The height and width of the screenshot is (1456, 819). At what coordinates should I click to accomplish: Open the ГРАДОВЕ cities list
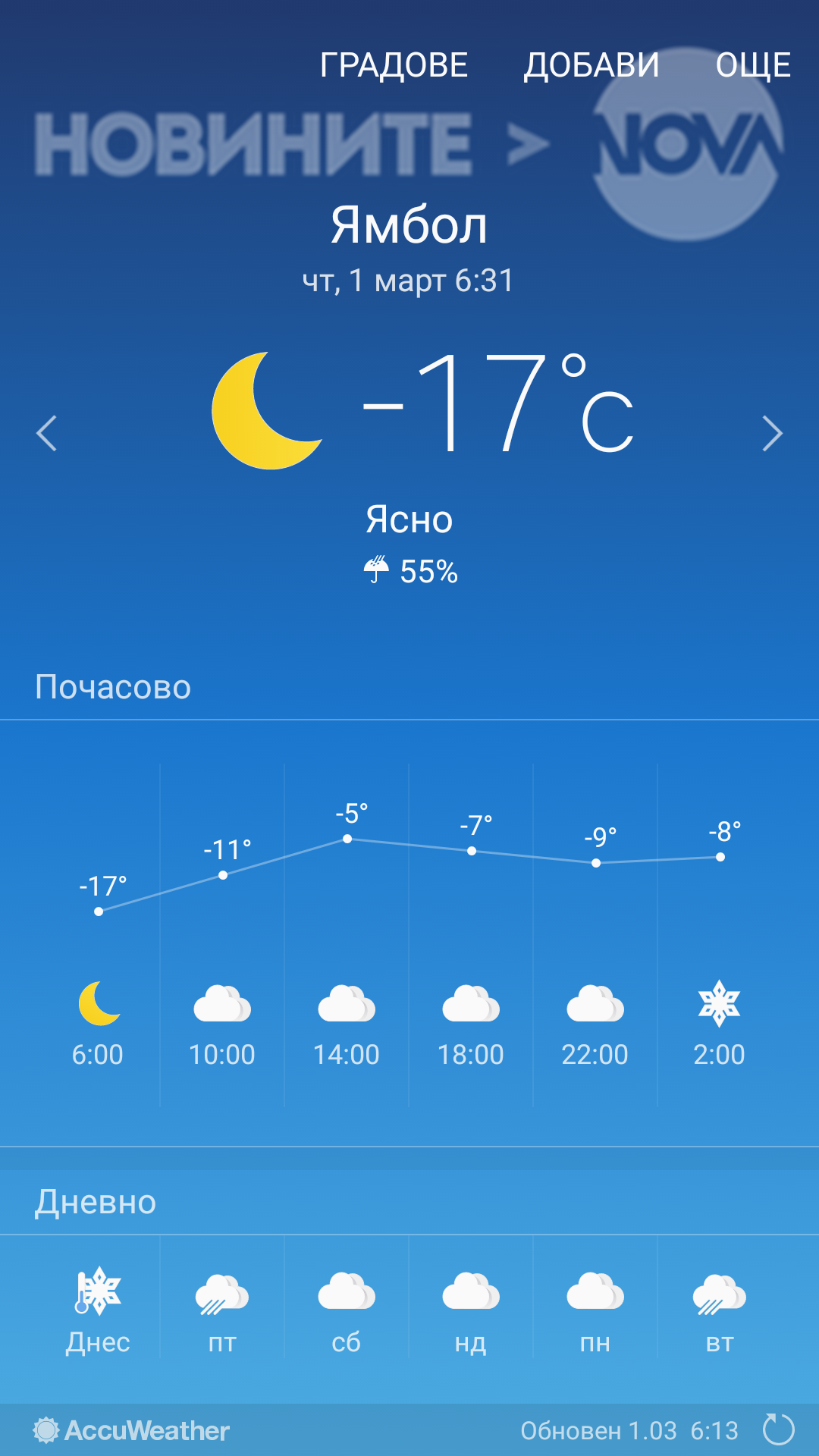394,65
